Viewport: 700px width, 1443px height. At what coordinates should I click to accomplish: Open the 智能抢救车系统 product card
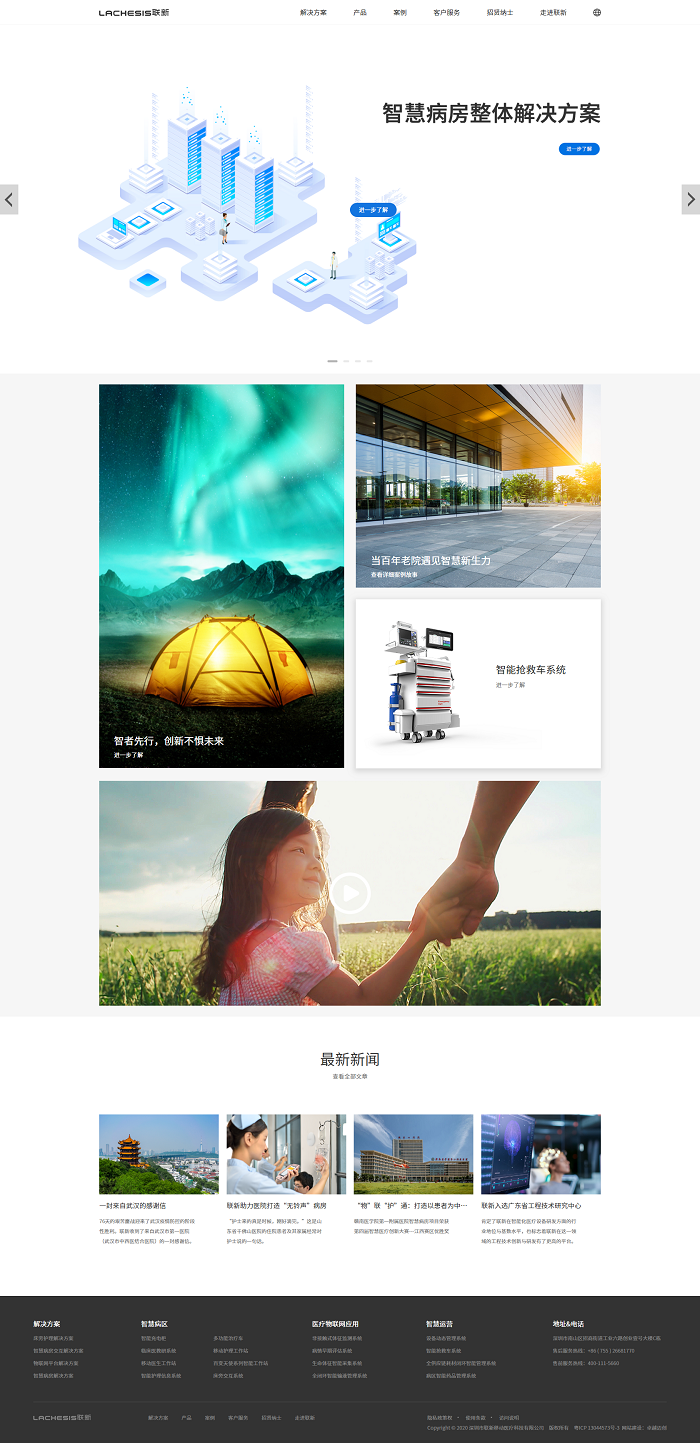(478, 683)
